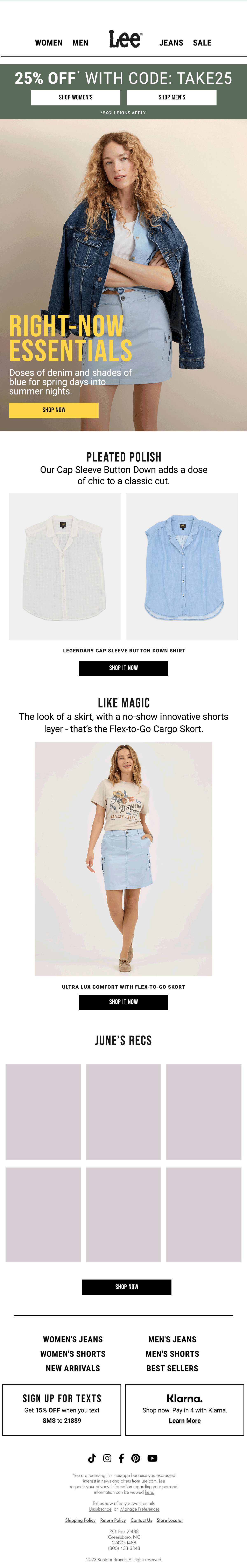Shop the Legendary Cap Sleeve shirt now

(123, 668)
